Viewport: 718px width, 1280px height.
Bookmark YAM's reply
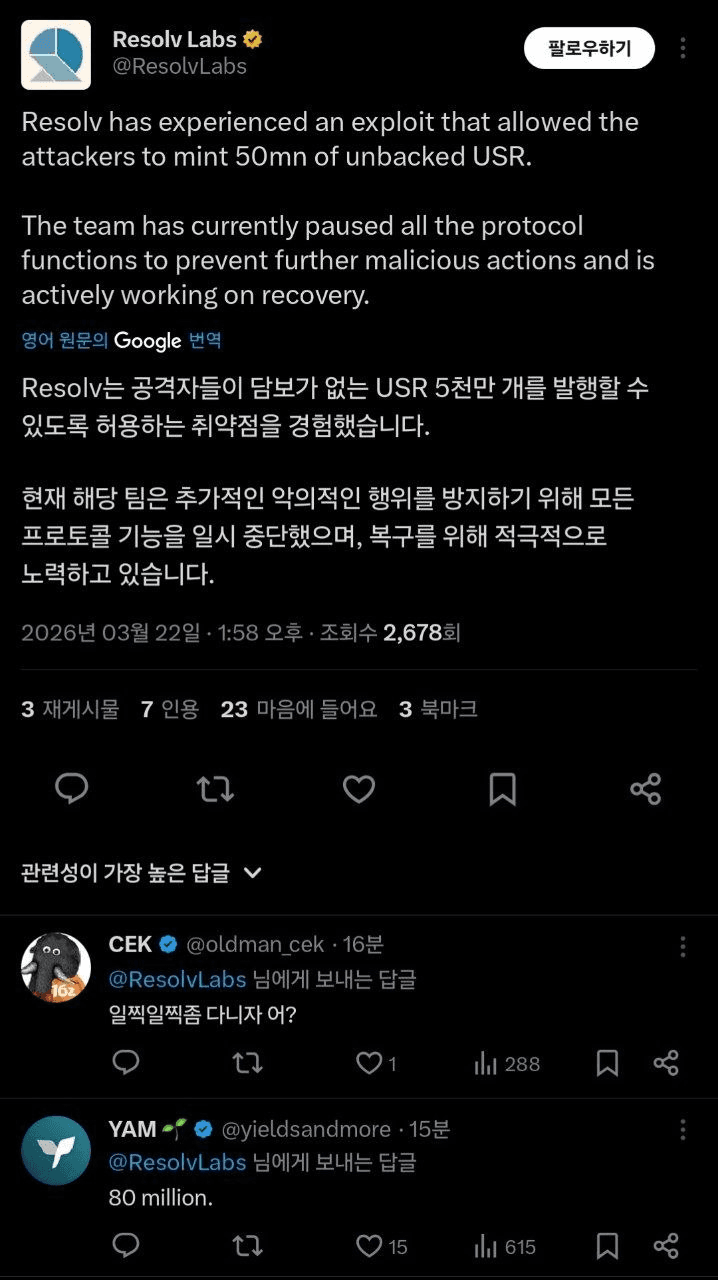point(607,1246)
